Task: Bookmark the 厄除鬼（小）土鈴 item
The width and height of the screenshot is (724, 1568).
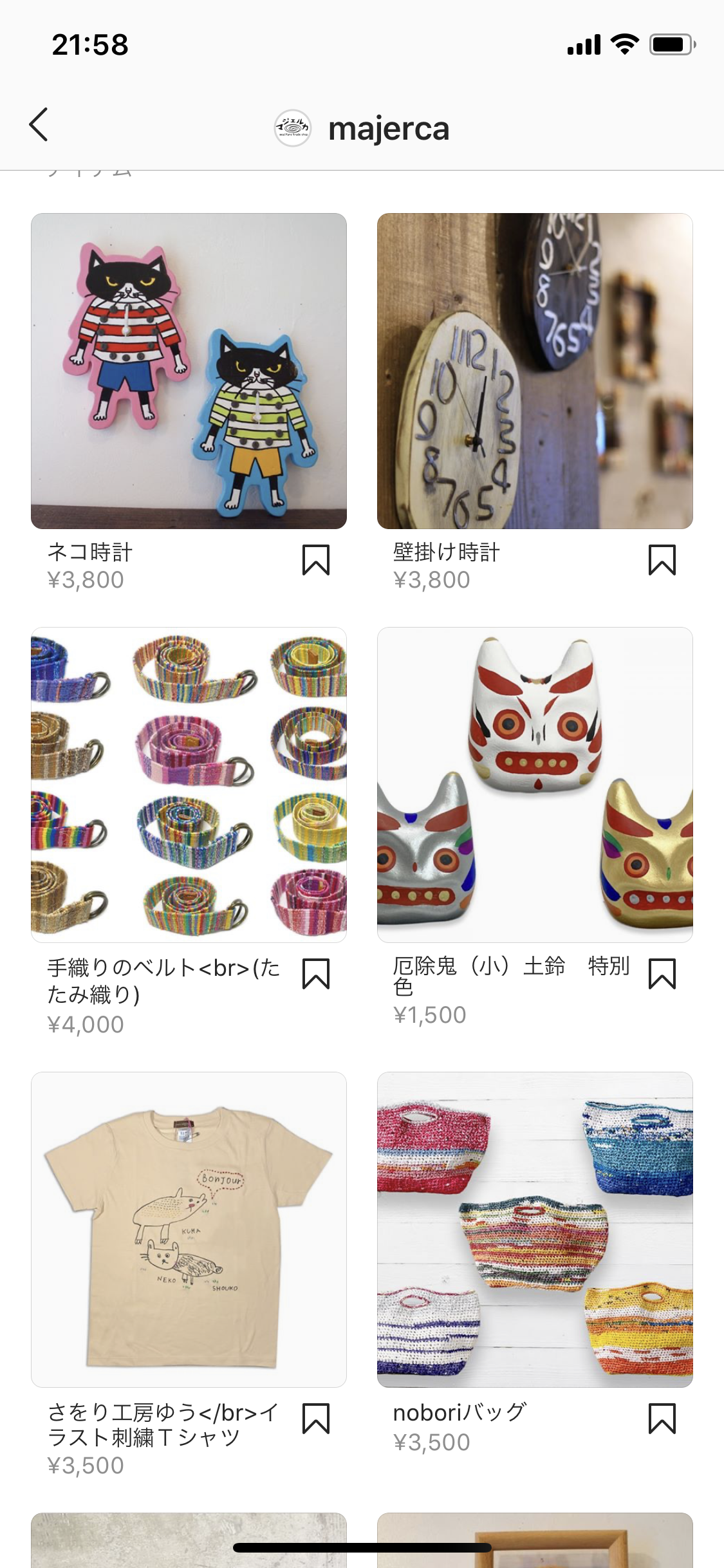Action: 662,974
